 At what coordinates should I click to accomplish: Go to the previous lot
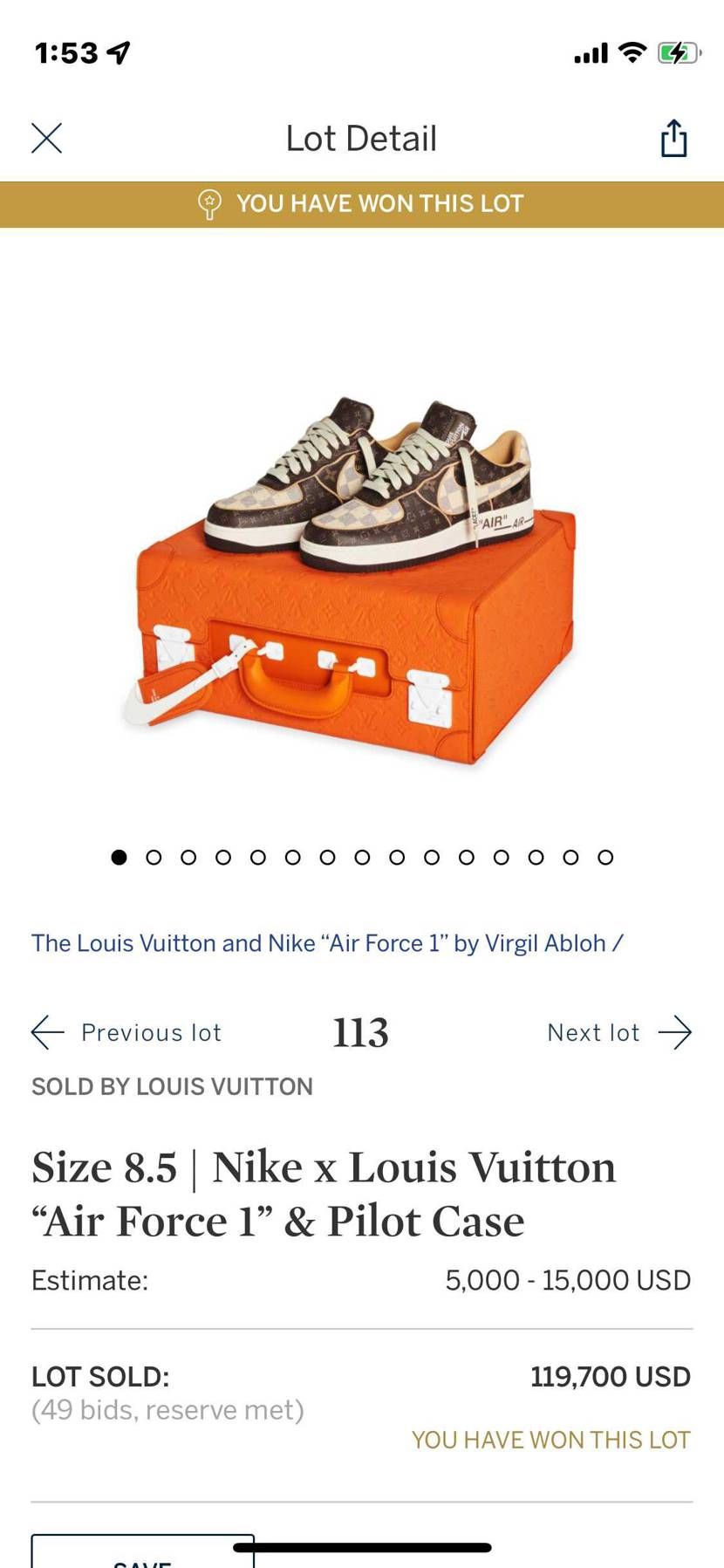(x=126, y=1032)
